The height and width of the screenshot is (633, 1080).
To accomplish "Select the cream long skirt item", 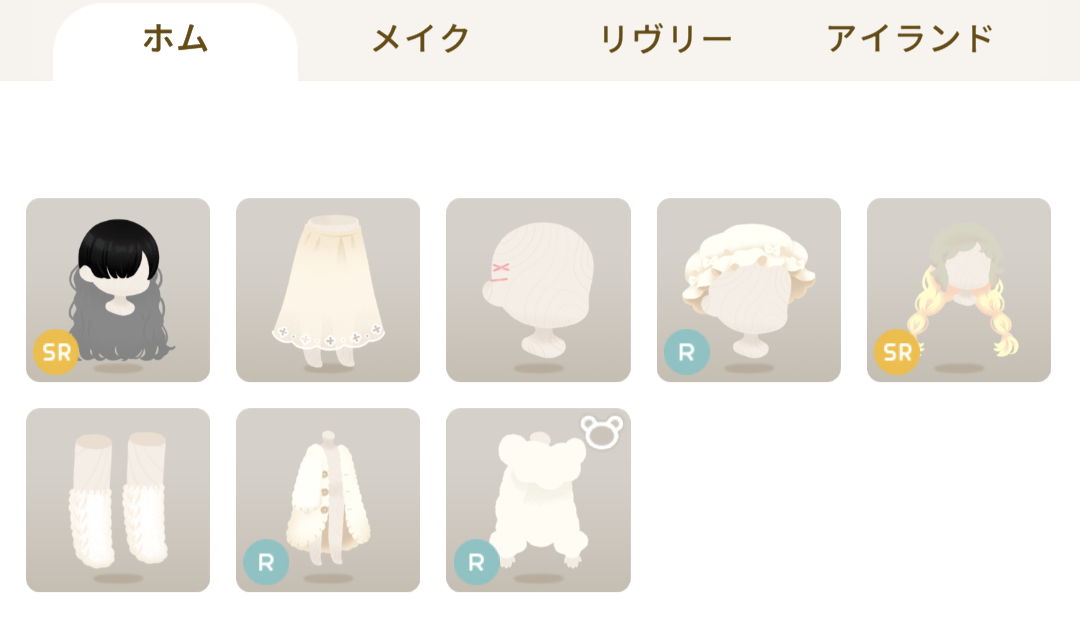I will pyautogui.click(x=328, y=290).
